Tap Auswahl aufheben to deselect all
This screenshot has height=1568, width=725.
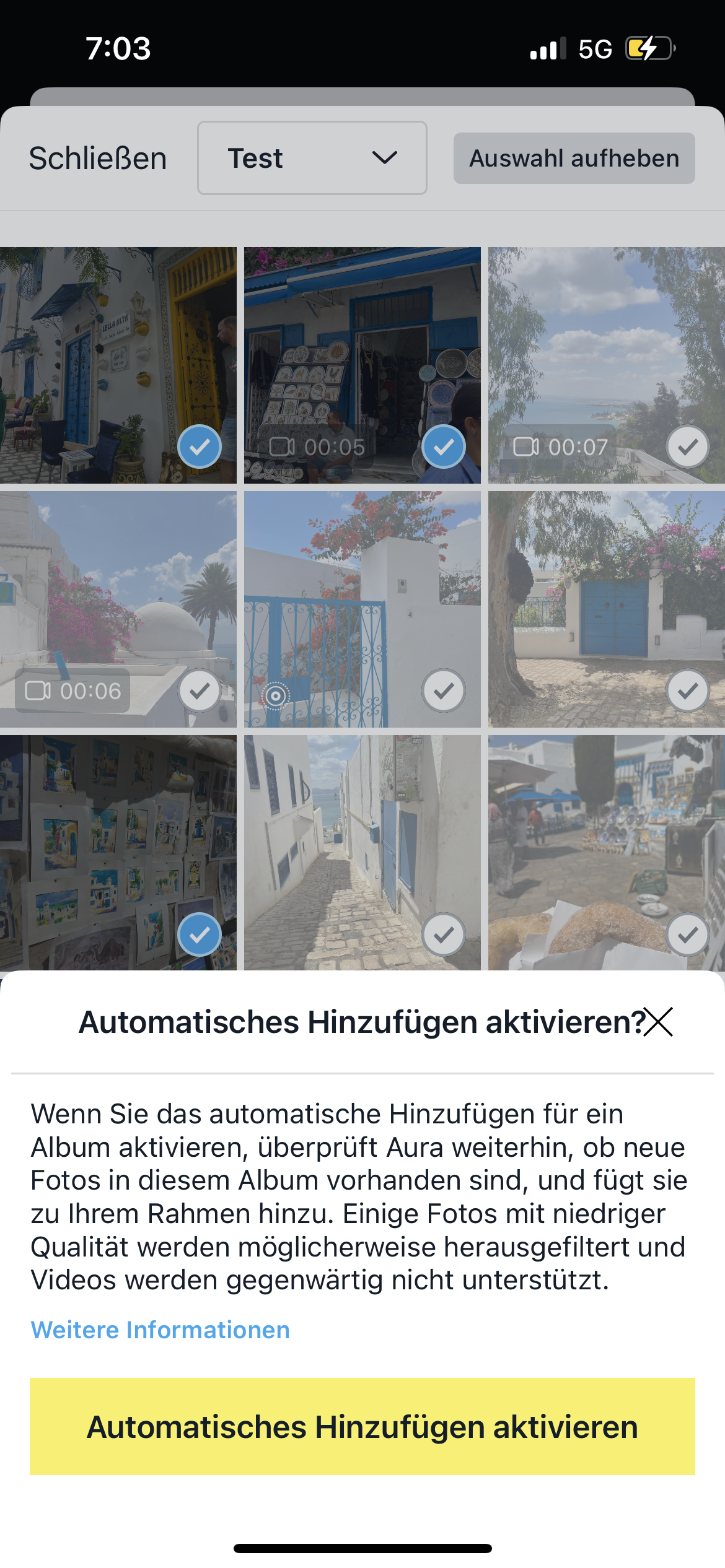pos(574,159)
